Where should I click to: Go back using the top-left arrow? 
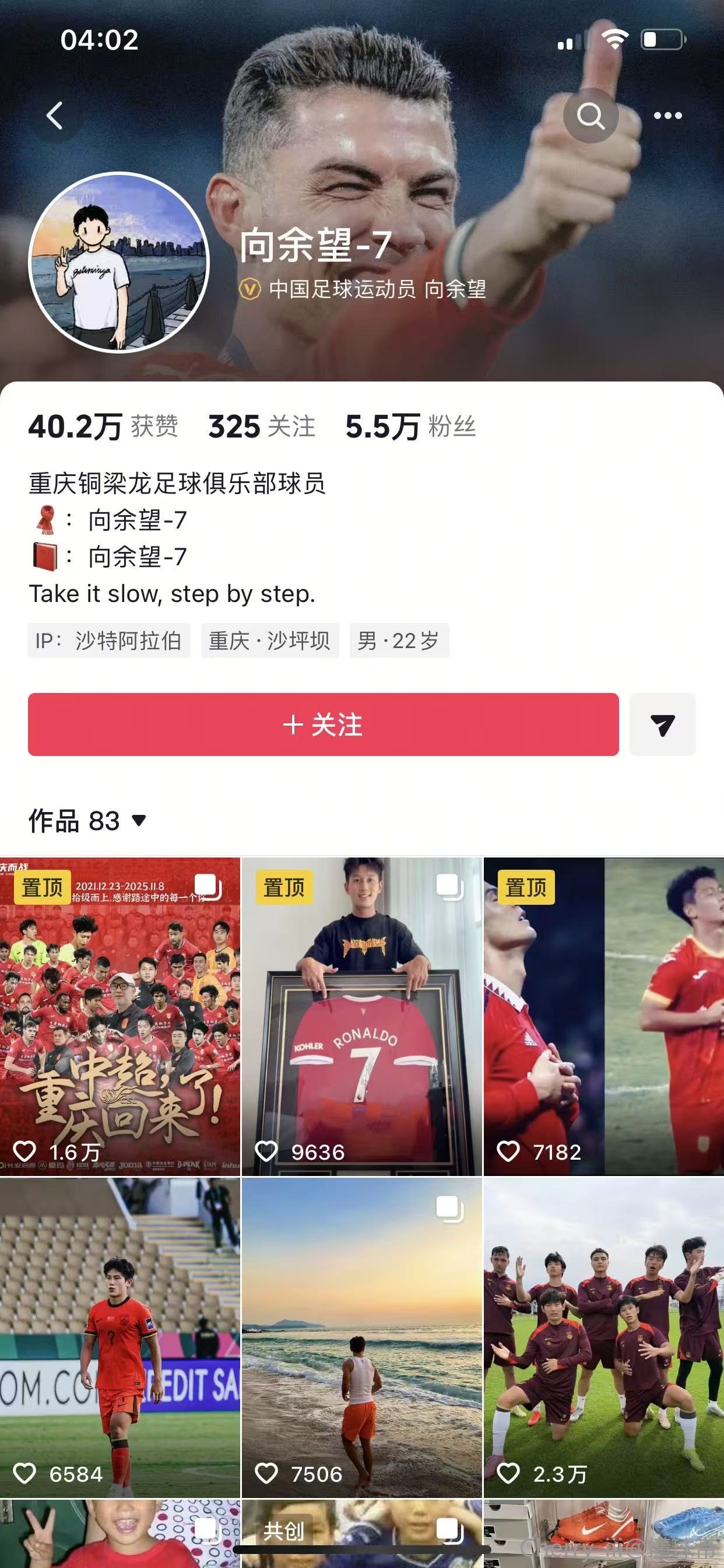point(55,116)
